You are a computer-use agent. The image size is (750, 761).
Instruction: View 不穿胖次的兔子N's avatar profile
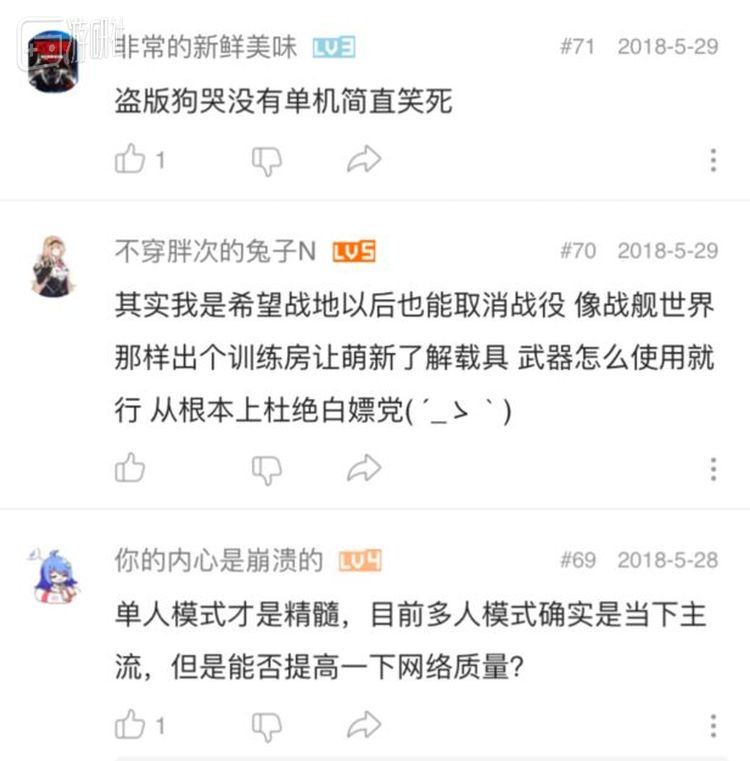(x=55, y=266)
